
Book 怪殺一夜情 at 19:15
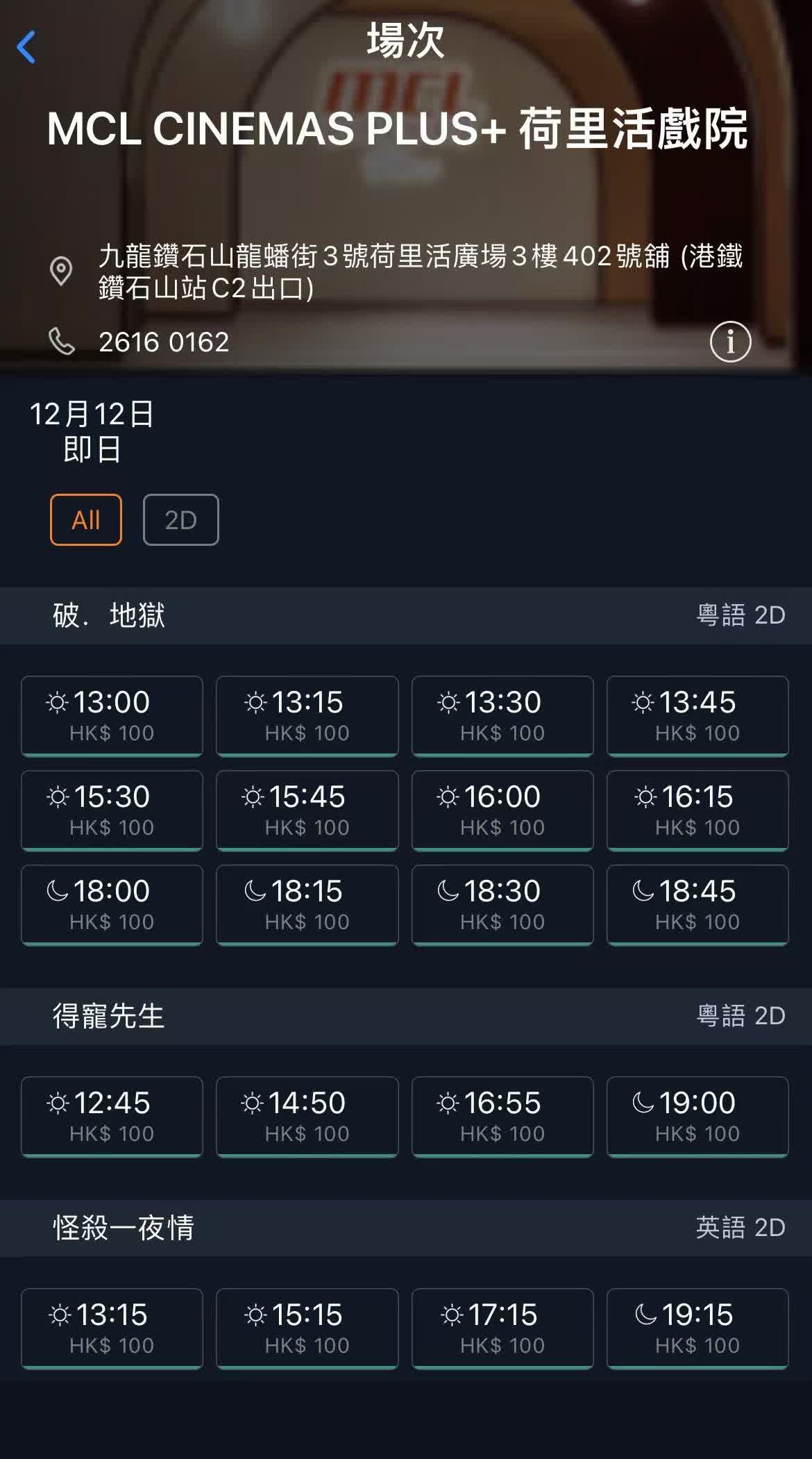(x=697, y=1328)
